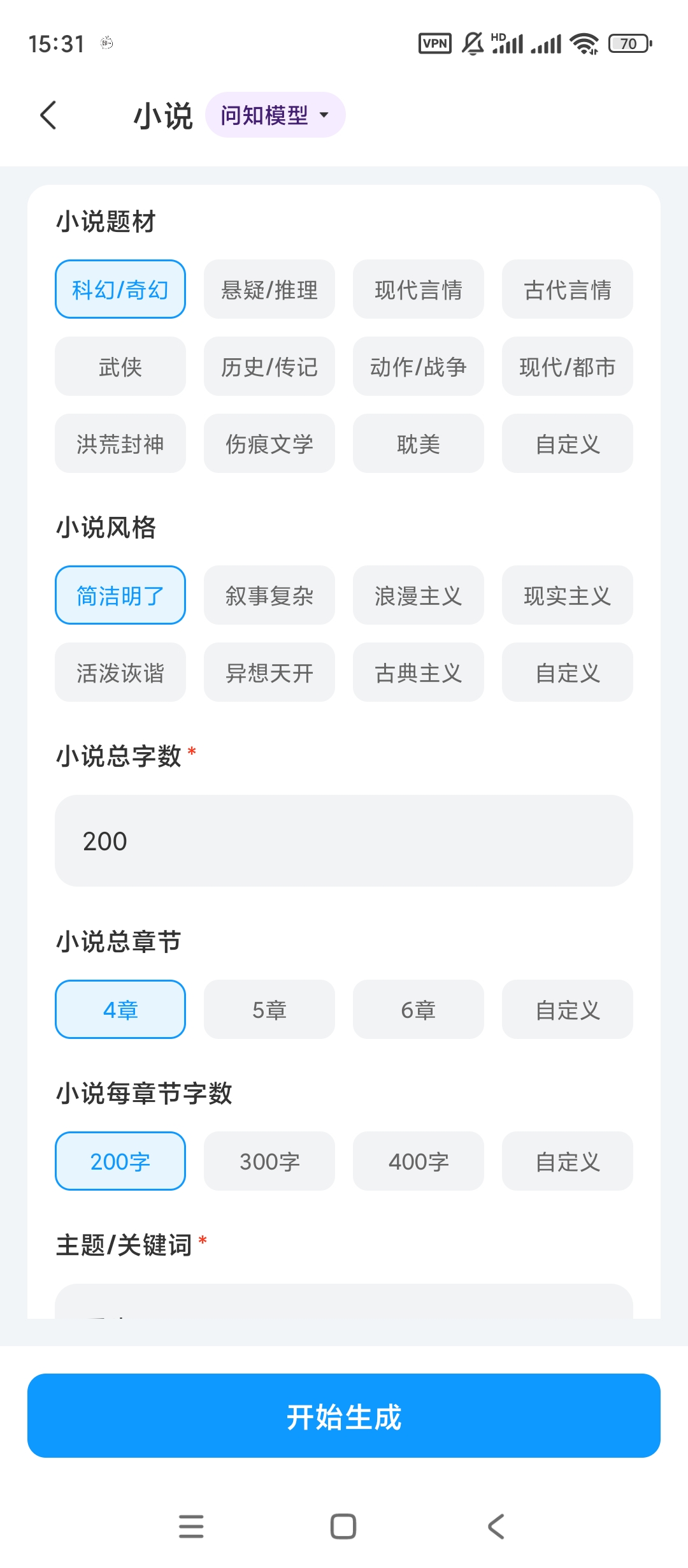Select 300字 per chapter
The height and width of the screenshot is (1568, 688).
(x=269, y=1161)
